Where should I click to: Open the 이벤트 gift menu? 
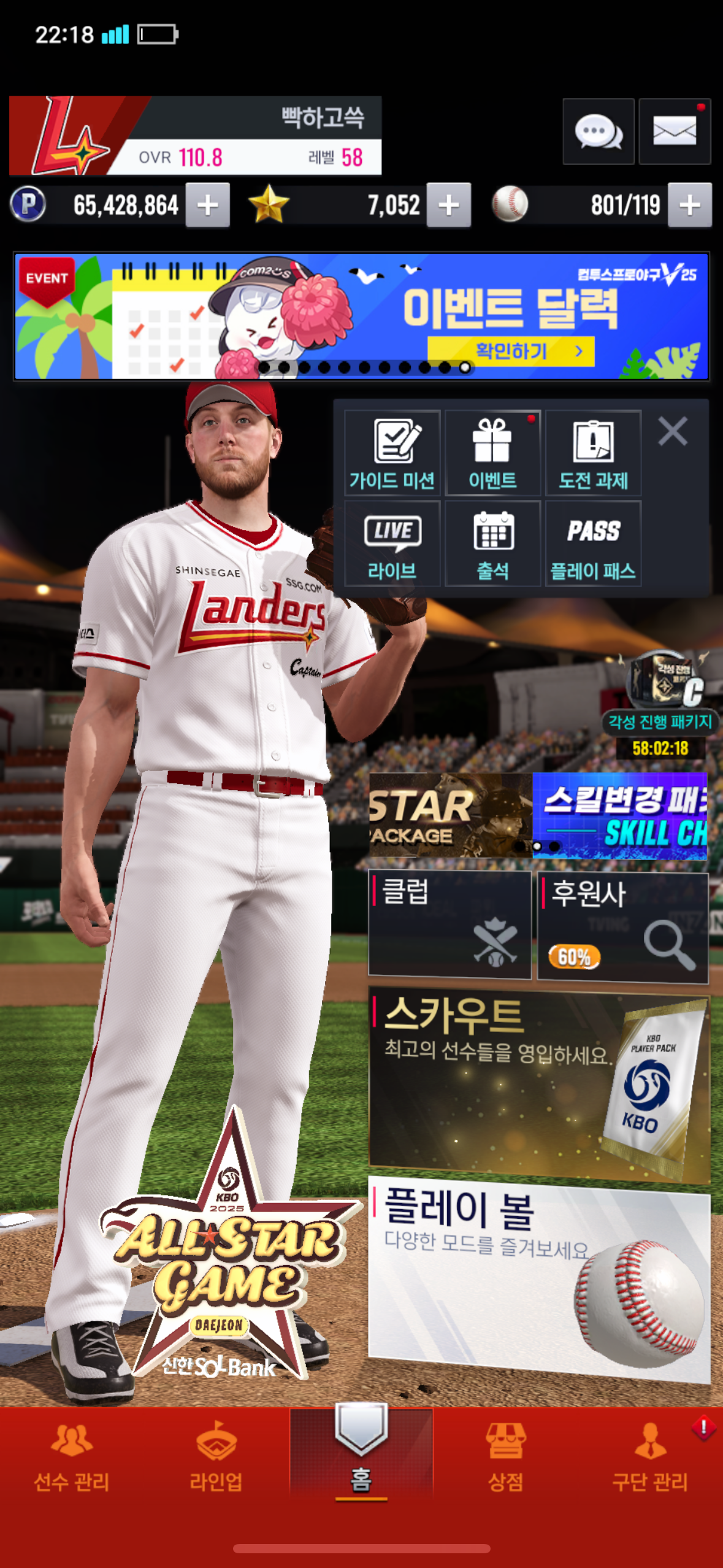coord(492,453)
